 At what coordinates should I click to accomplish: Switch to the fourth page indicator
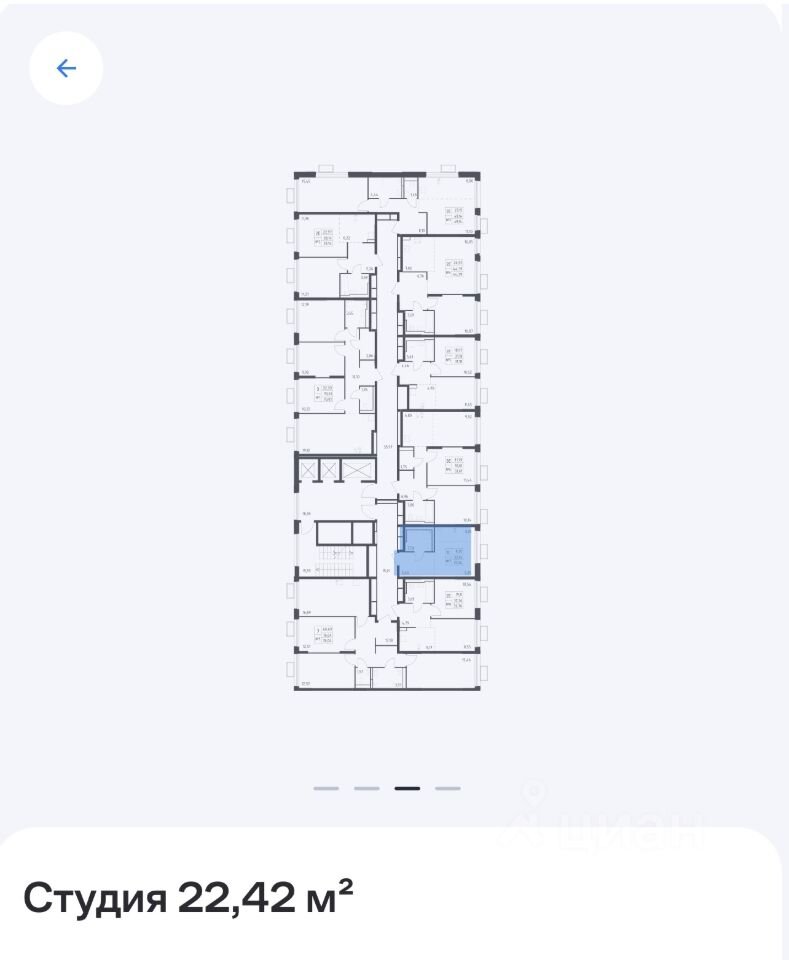point(447,789)
